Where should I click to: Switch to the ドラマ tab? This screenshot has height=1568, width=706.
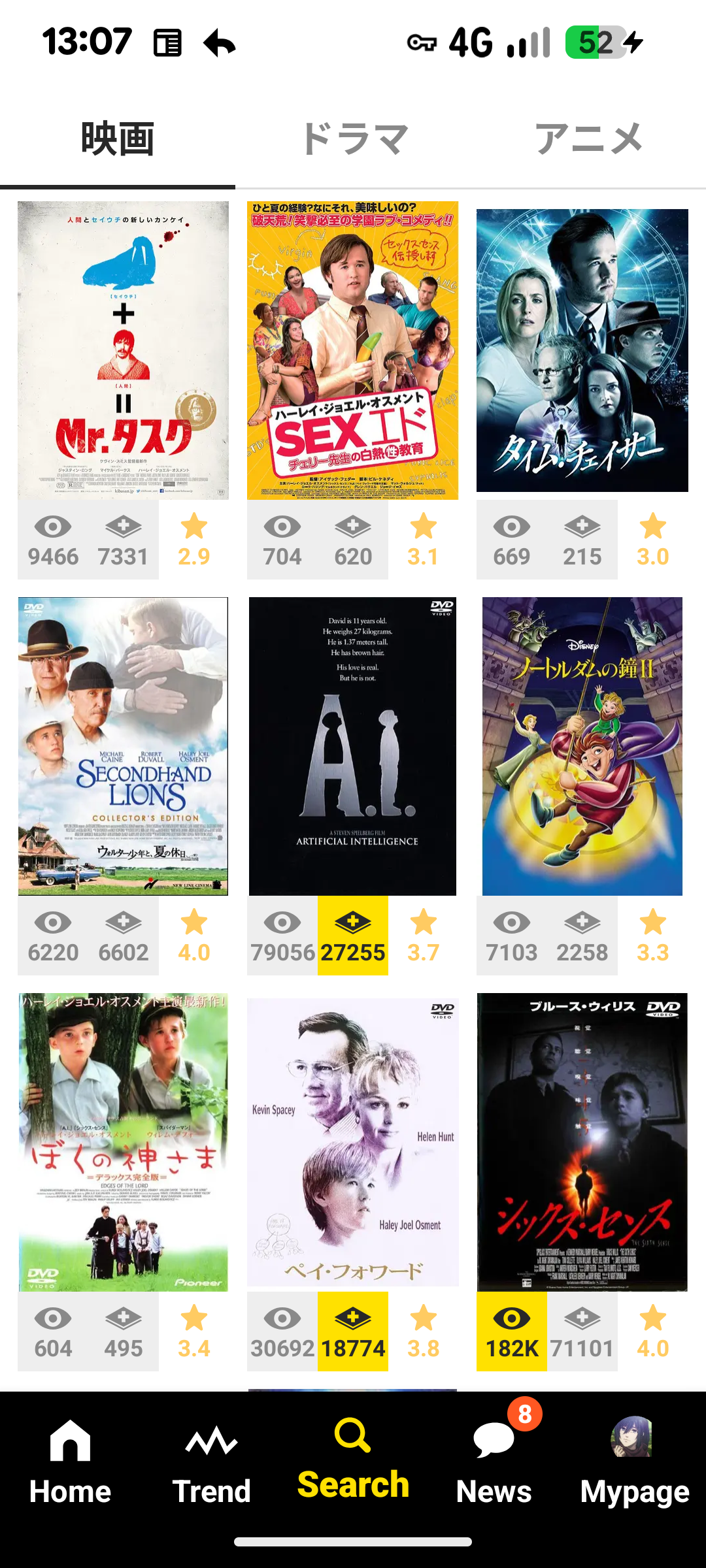pos(354,139)
